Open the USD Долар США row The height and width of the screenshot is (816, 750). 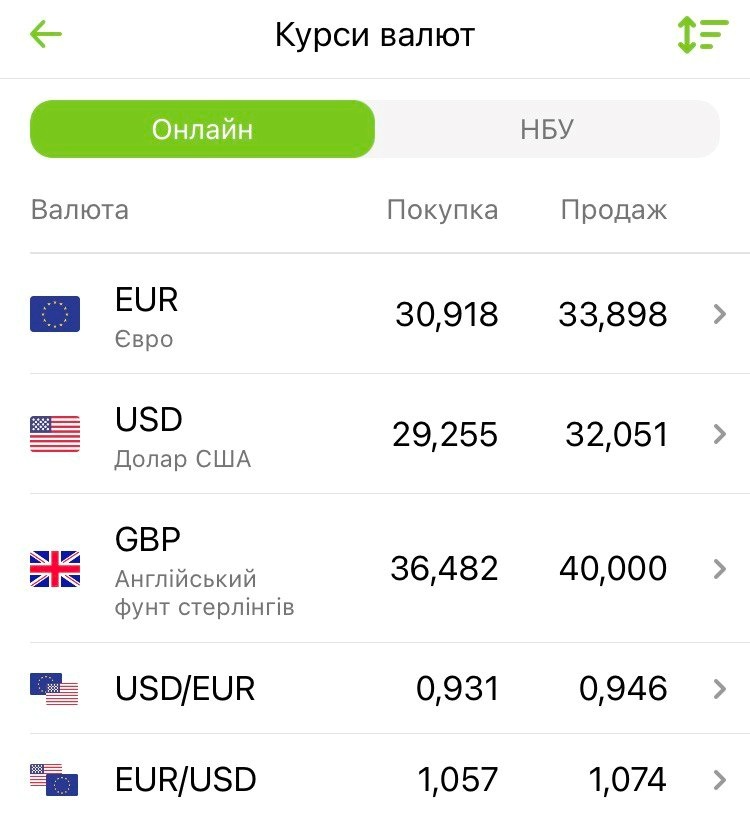[375, 434]
